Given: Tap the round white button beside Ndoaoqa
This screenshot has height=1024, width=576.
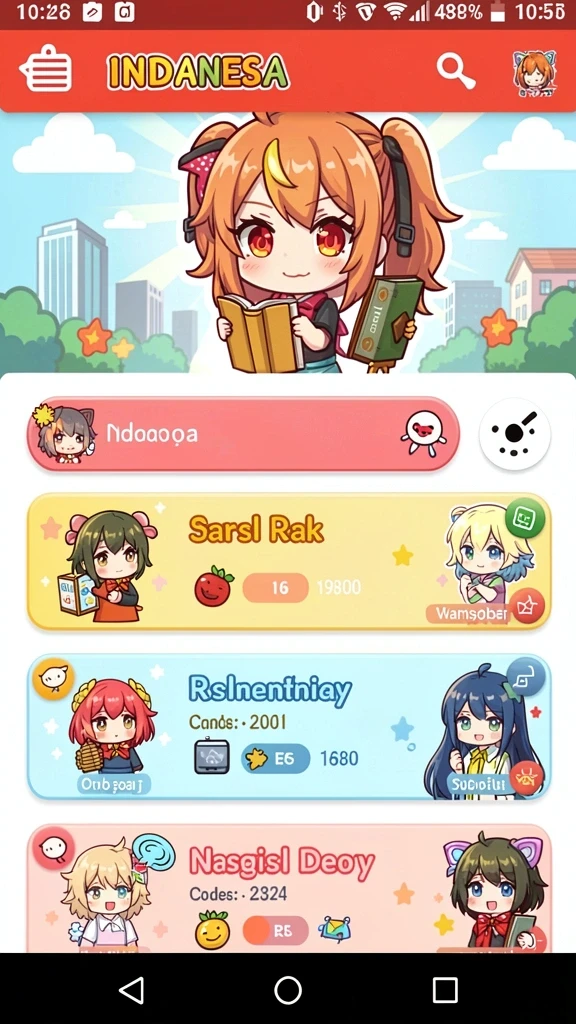Looking at the screenshot, I should coord(515,434).
